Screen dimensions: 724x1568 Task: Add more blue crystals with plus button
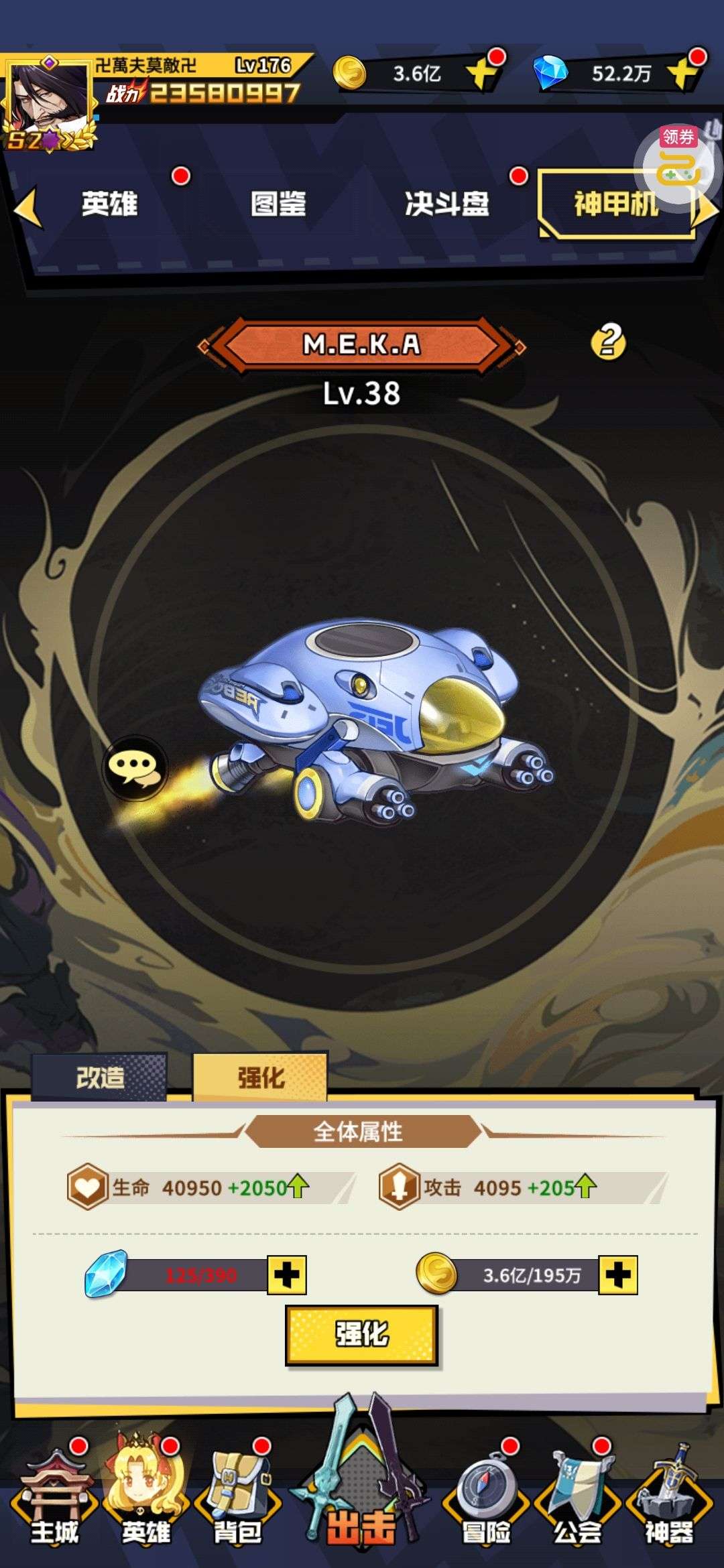point(287,1275)
